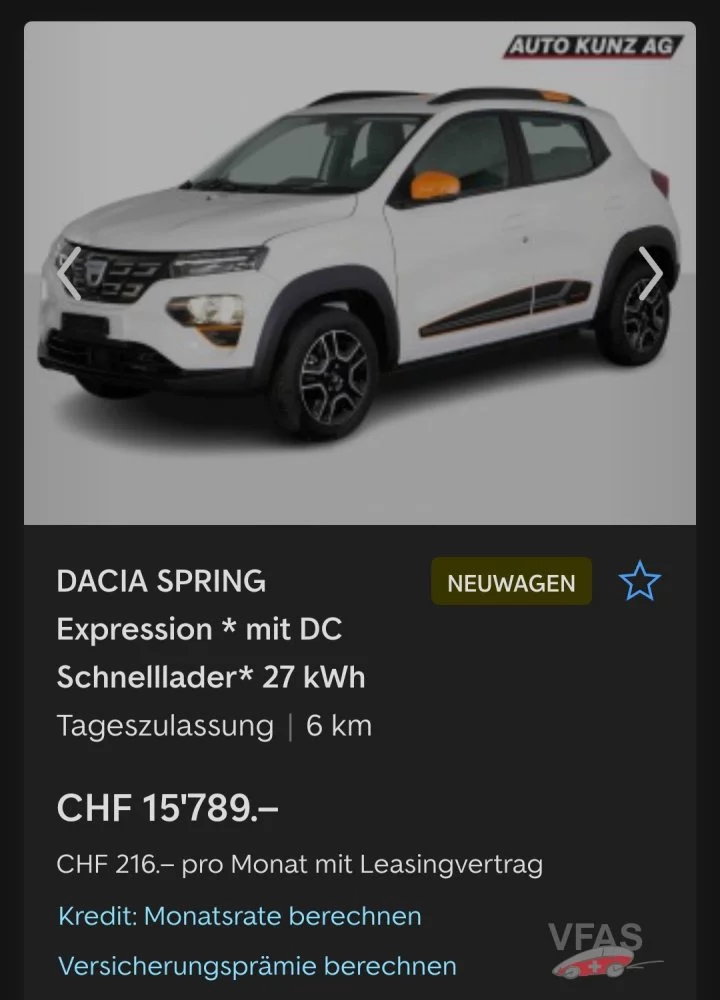The height and width of the screenshot is (1000, 720).
Task: Open Versicherungsprämie berechnen link
Action: pyautogui.click(x=257, y=966)
